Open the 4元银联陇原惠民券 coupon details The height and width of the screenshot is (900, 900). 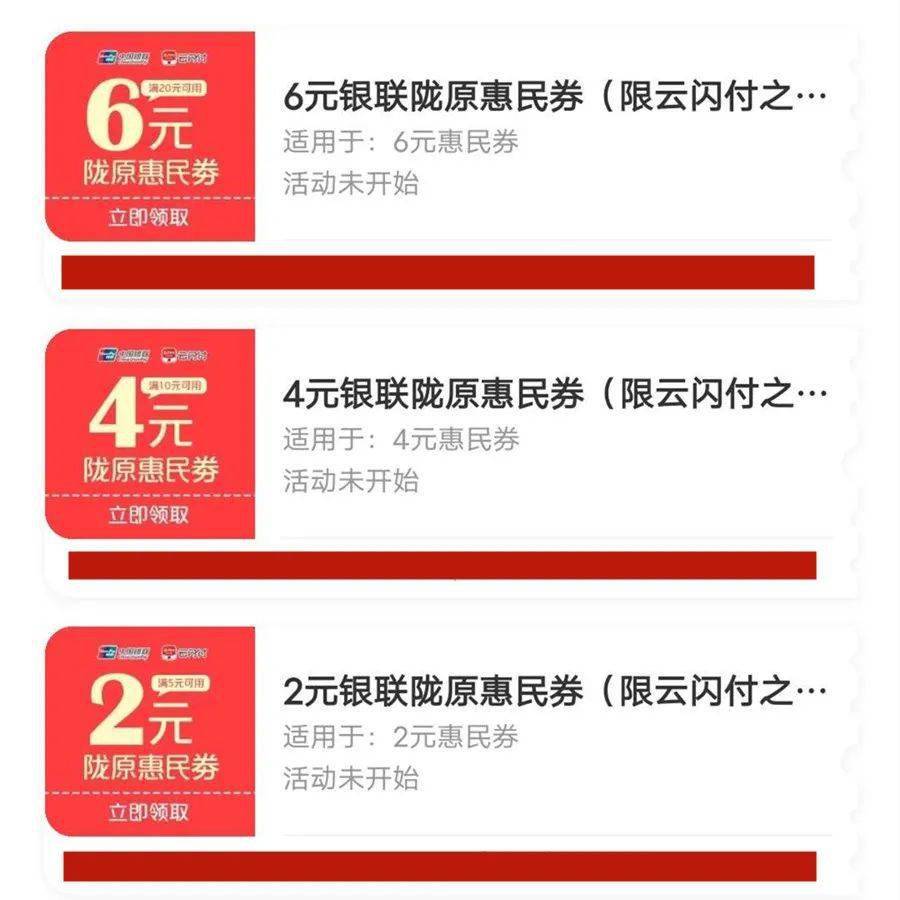click(x=555, y=396)
